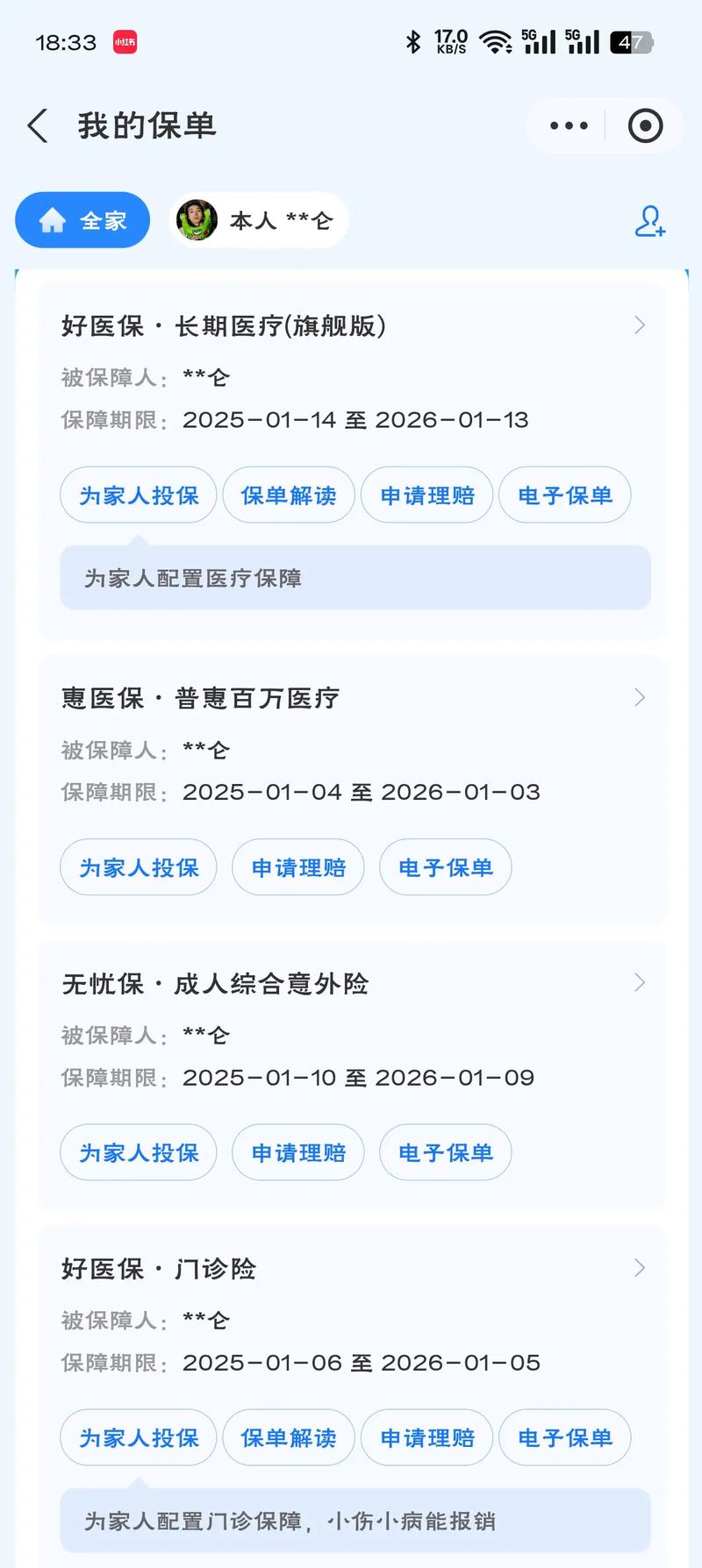The image size is (702, 1568).
Task: Click the Bluetooth status bar icon
Action: point(412,39)
